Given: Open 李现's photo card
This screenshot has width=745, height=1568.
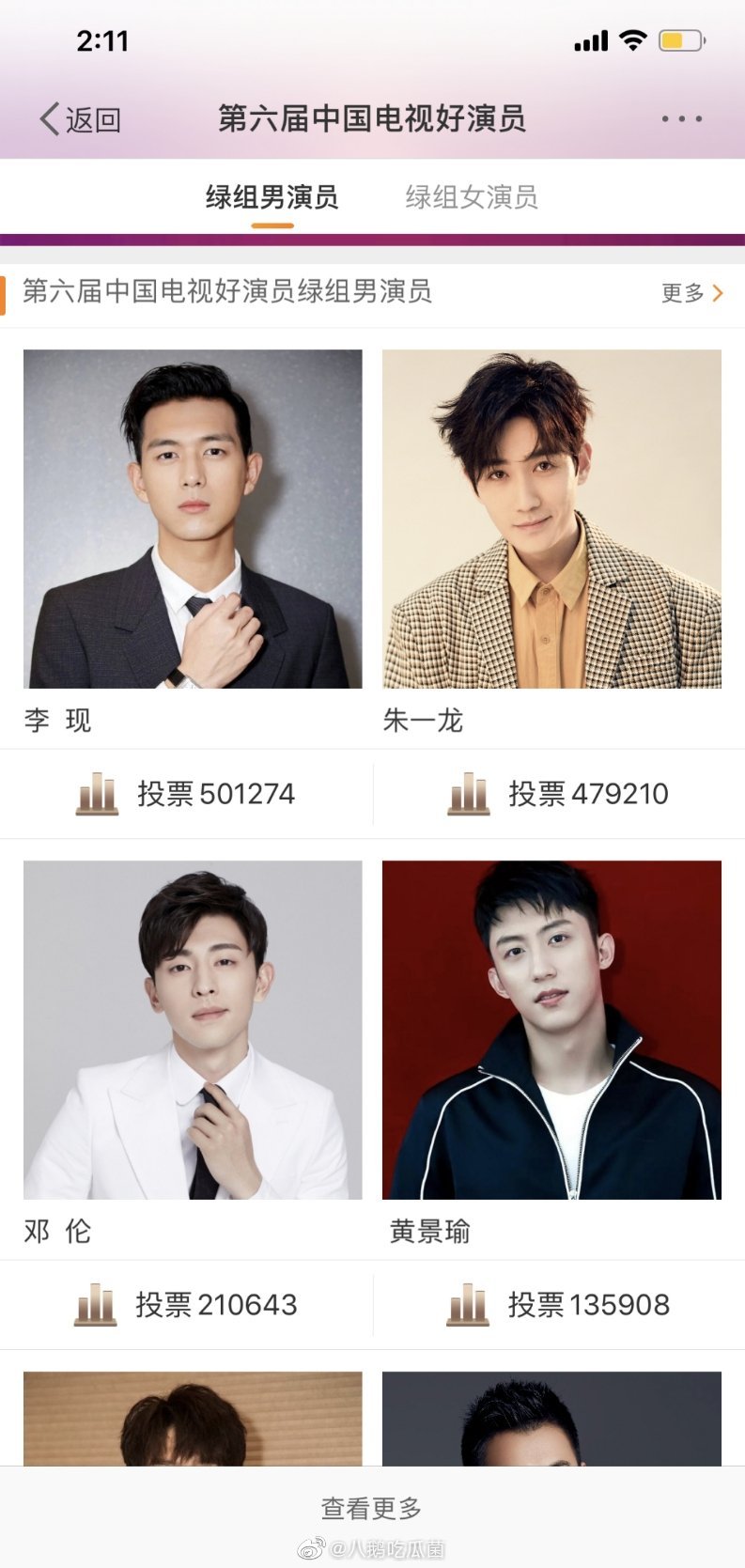Looking at the screenshot, I should pyautogui.click(x=193, y=519).
